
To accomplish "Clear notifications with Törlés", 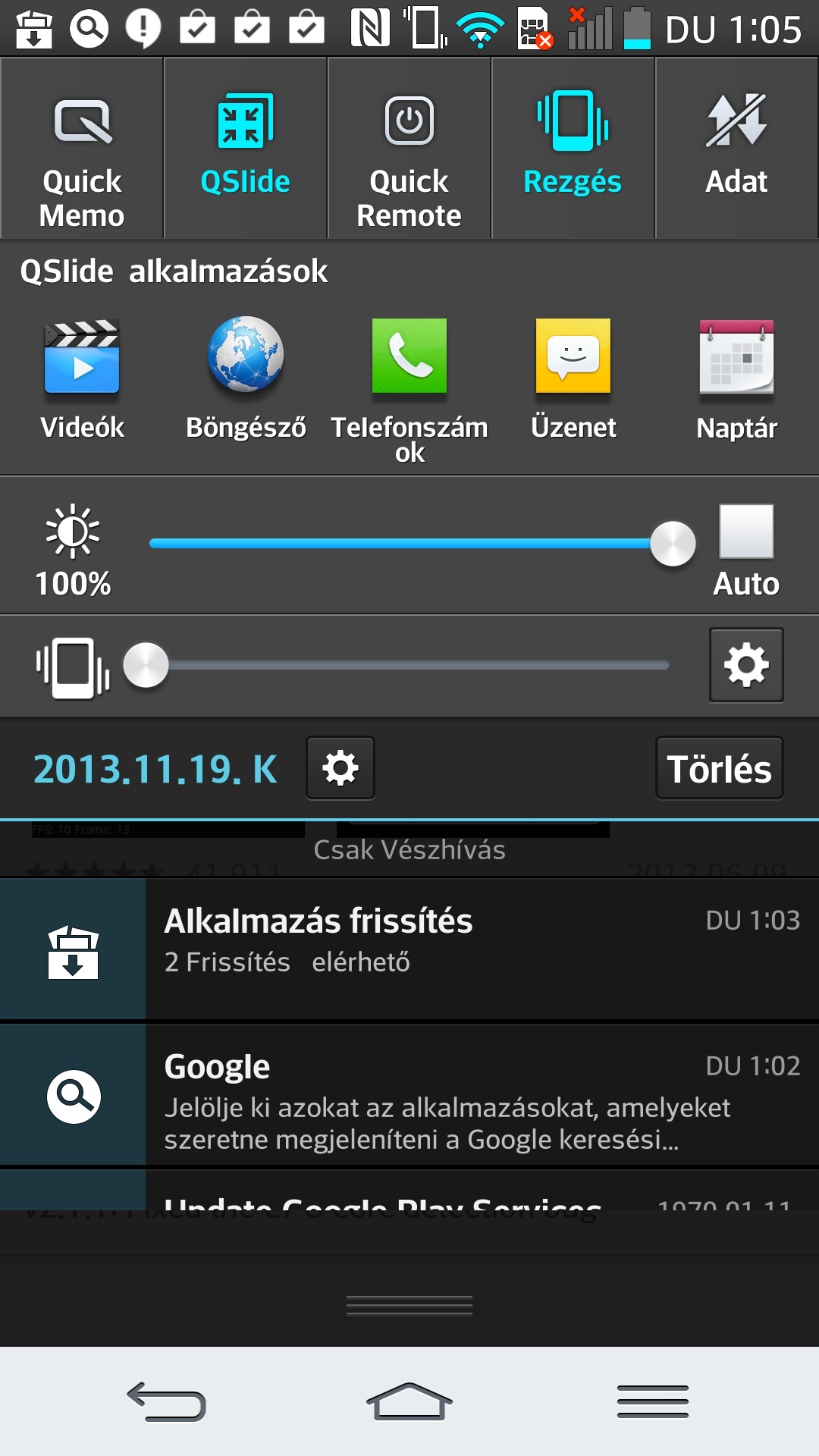I will point(719,768).
